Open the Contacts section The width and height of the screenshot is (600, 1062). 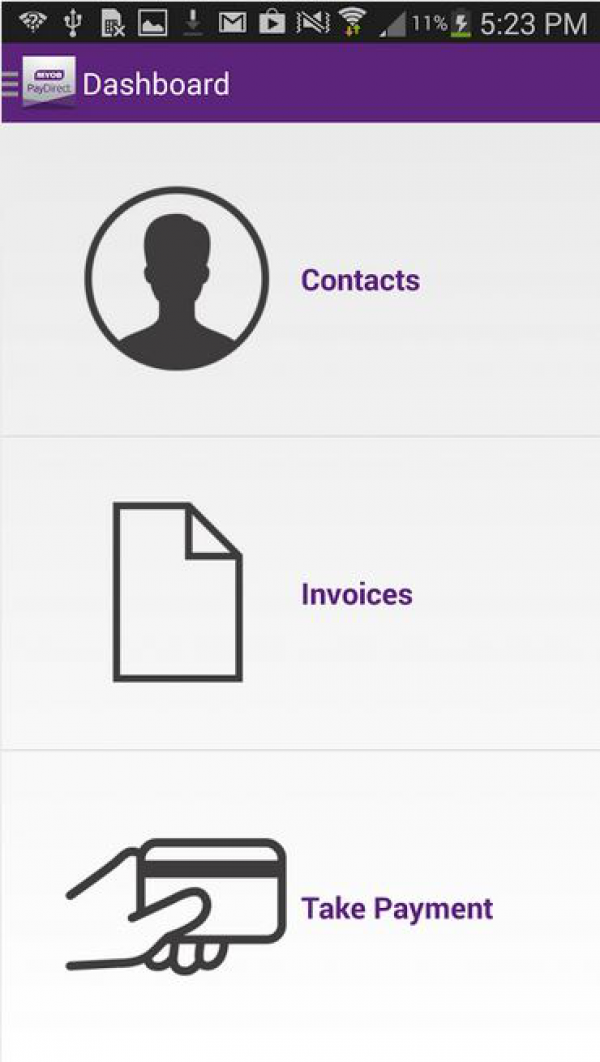[x=300, y=279]
